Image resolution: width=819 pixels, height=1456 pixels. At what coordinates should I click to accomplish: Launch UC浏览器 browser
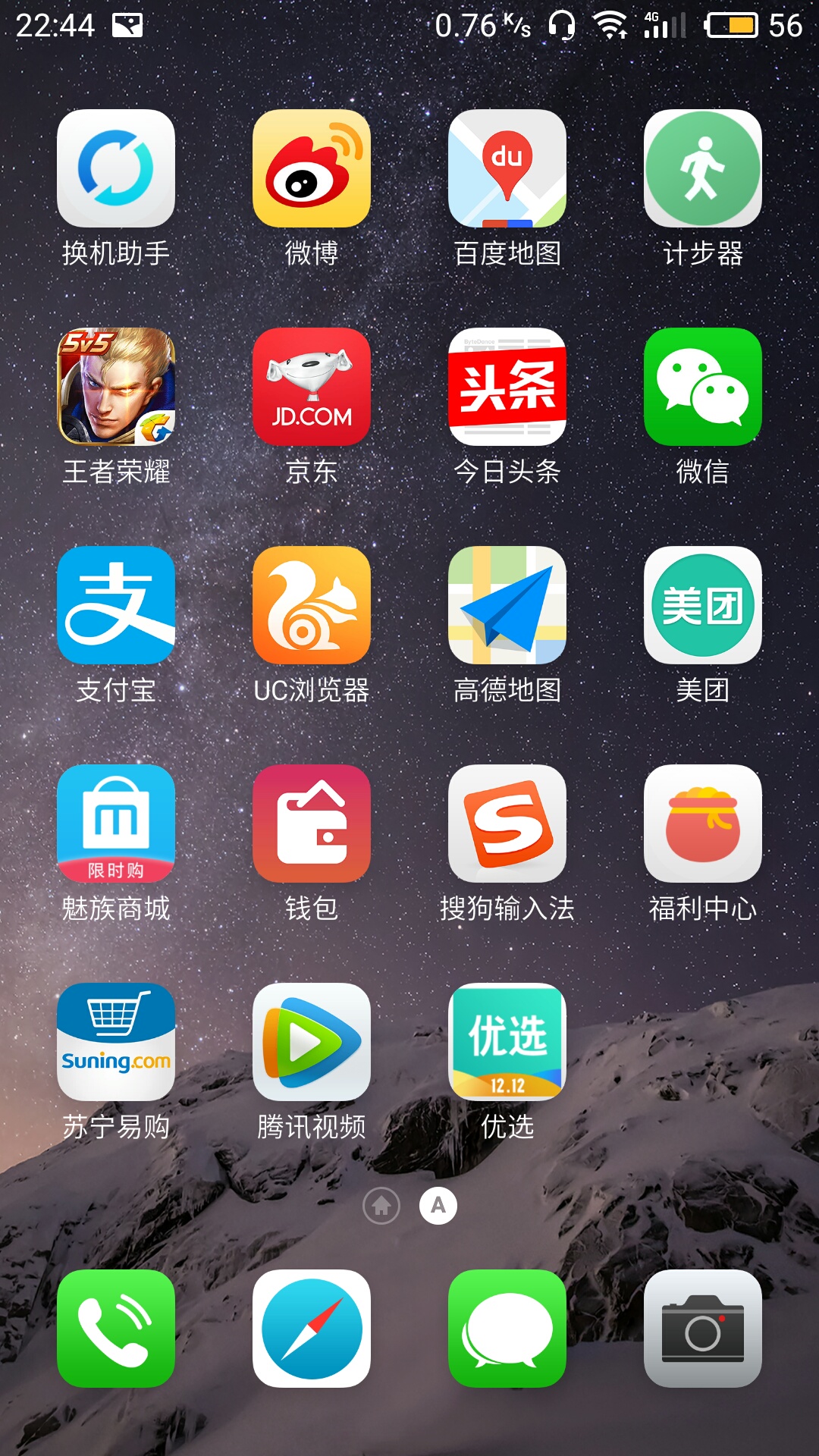[x=311, y=605]
